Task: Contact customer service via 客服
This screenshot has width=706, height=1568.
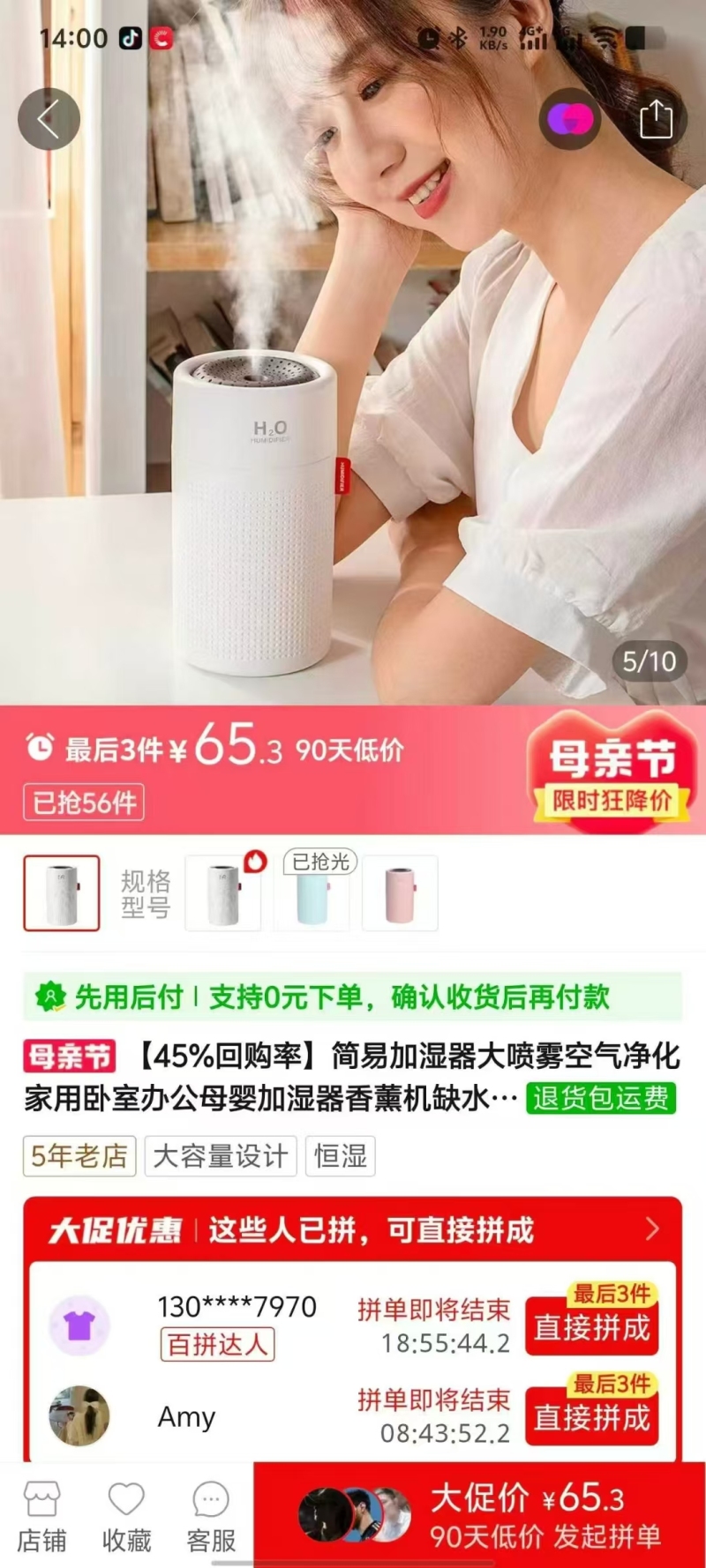Action: click(x=211, y=1517)
